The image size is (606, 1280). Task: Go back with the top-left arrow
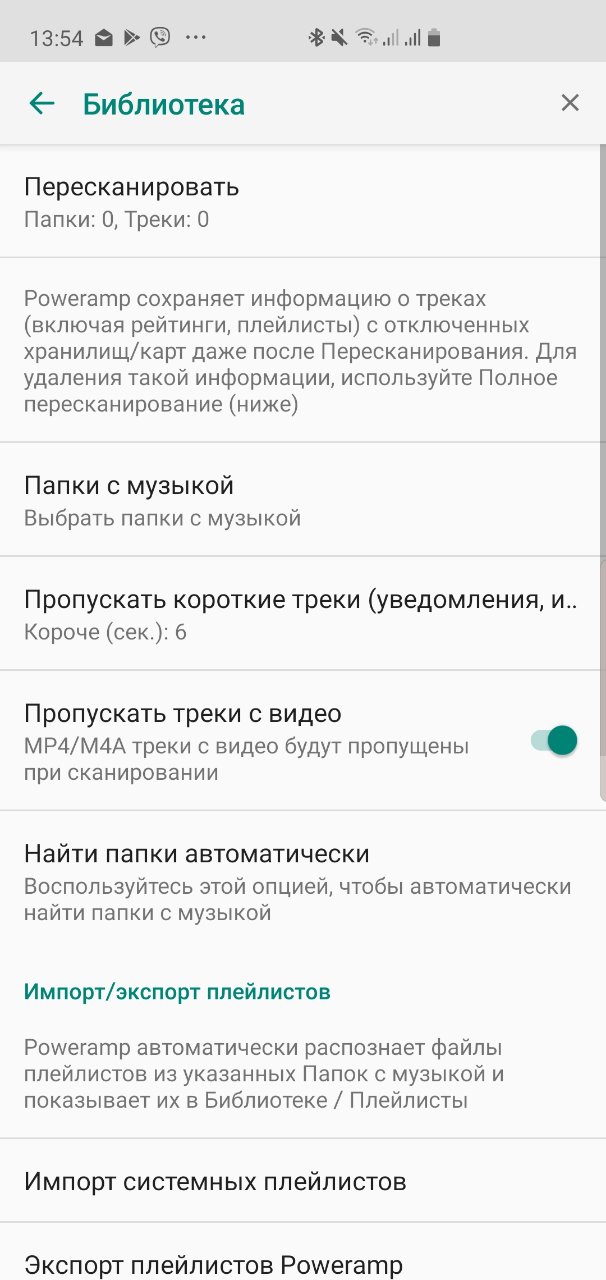click(41, 103)
